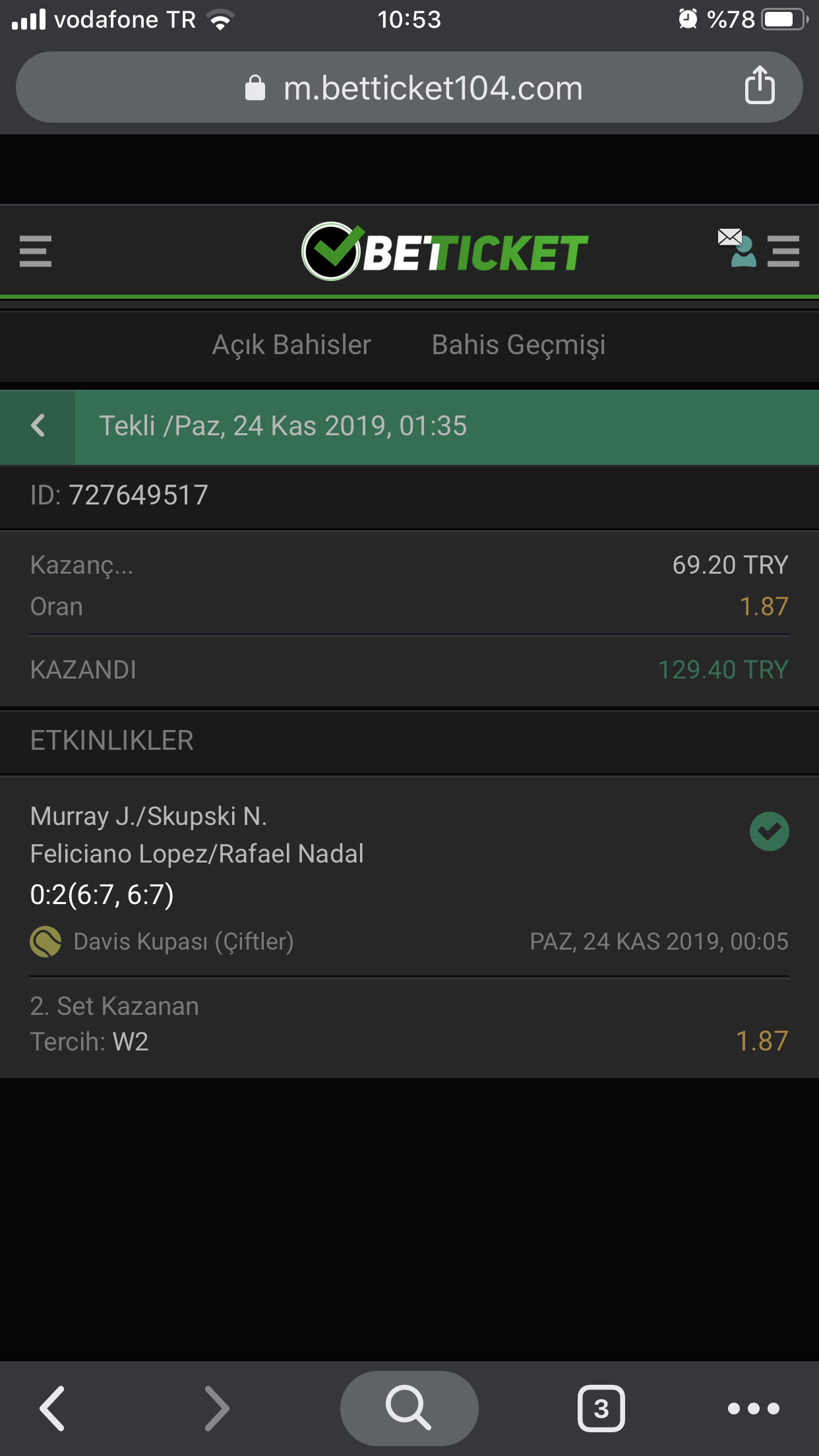Open the browser tabs switcher showing 3

[601, 1408]
